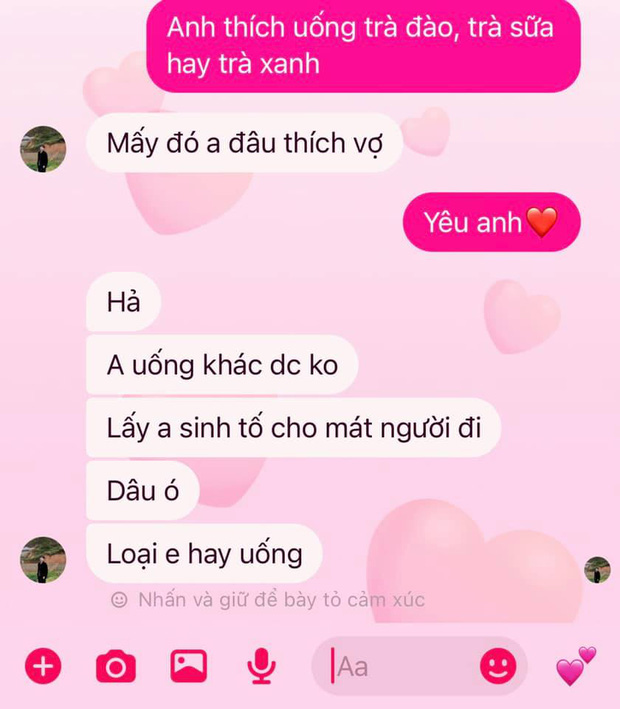Screen dimensions: 620x709
Task: Open the camera to take a photo
Action: click(115, 665)
